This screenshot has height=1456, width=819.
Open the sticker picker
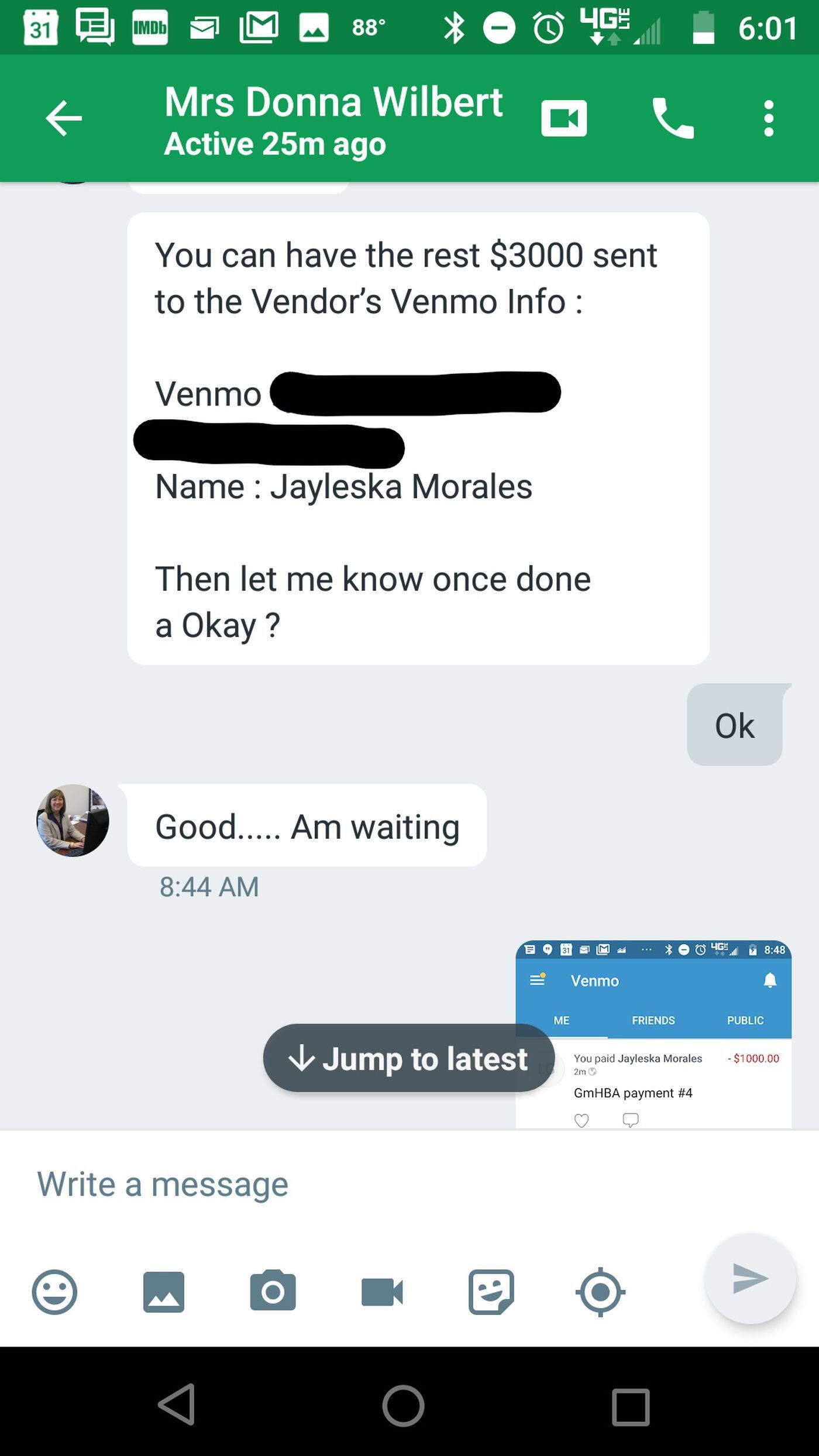point(491,1292)
